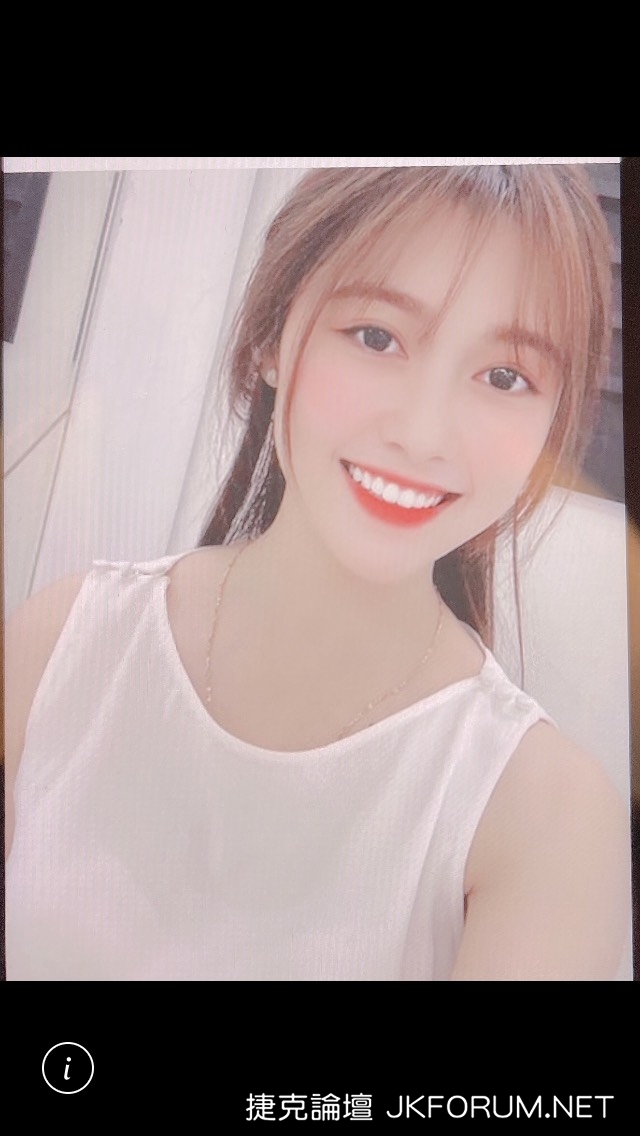Open the photo info icon
The image size is (640, 1136).
pos(67,1067)
